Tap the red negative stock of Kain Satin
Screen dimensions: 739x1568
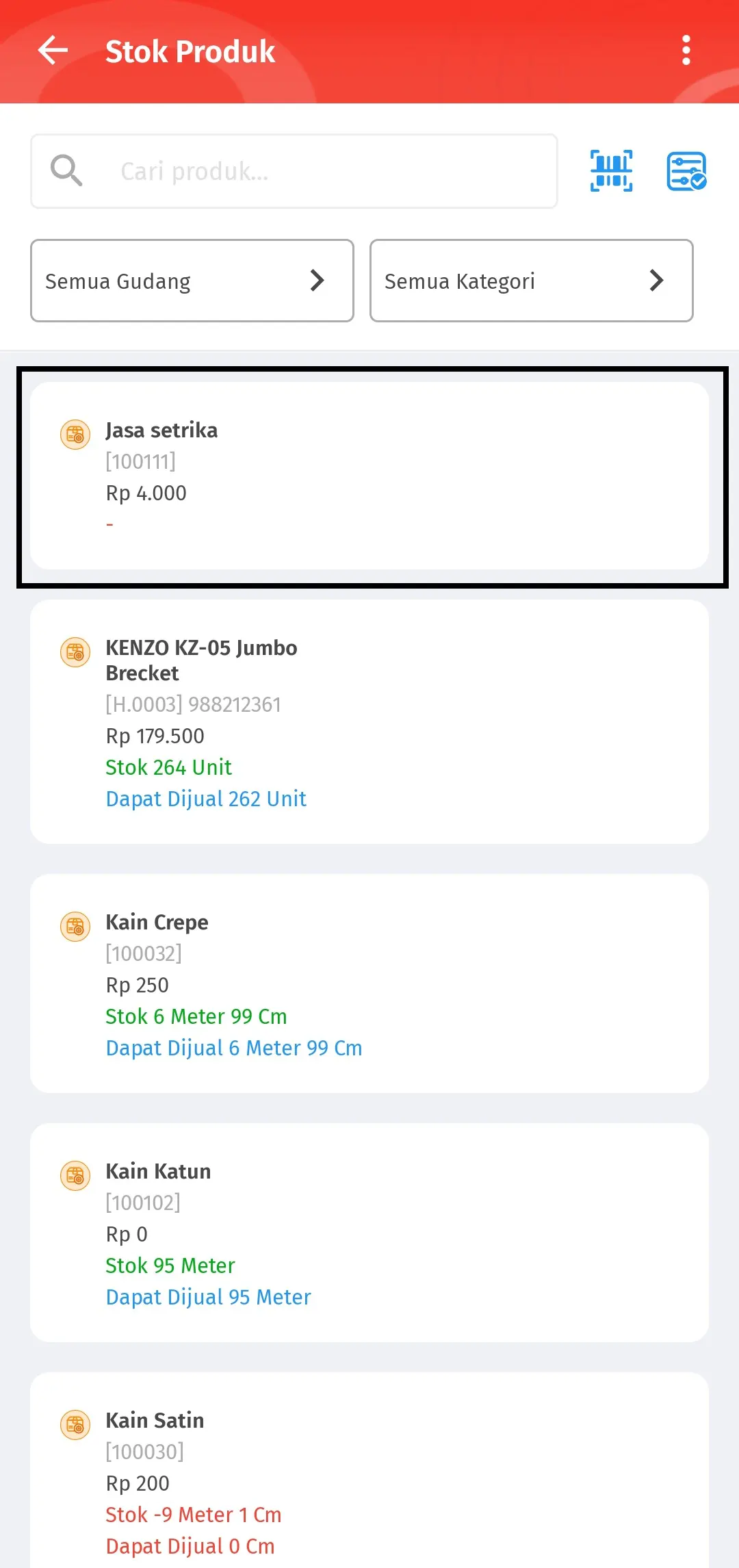coord(193,1515)
